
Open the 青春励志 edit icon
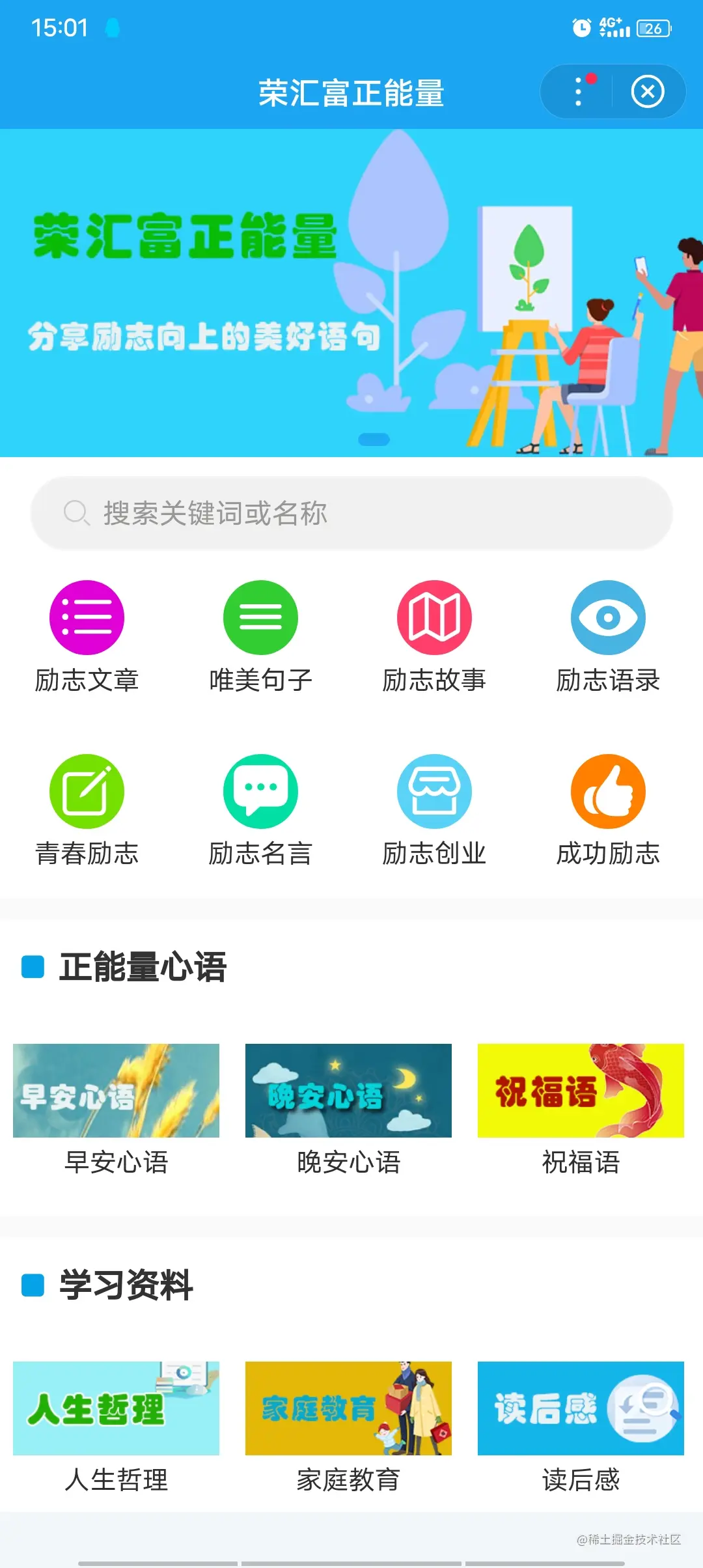pos(87,790)
